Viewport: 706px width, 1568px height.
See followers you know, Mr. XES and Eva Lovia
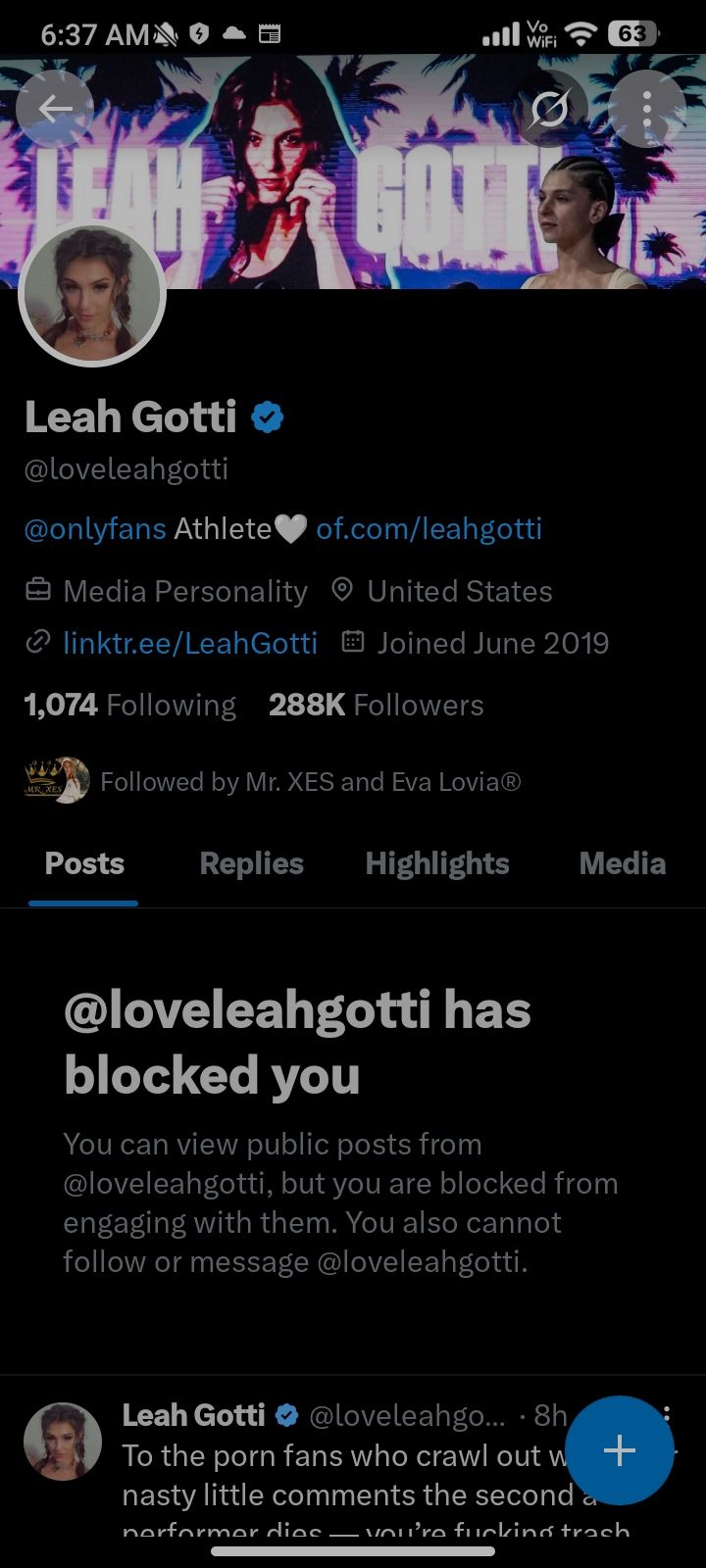273,781
